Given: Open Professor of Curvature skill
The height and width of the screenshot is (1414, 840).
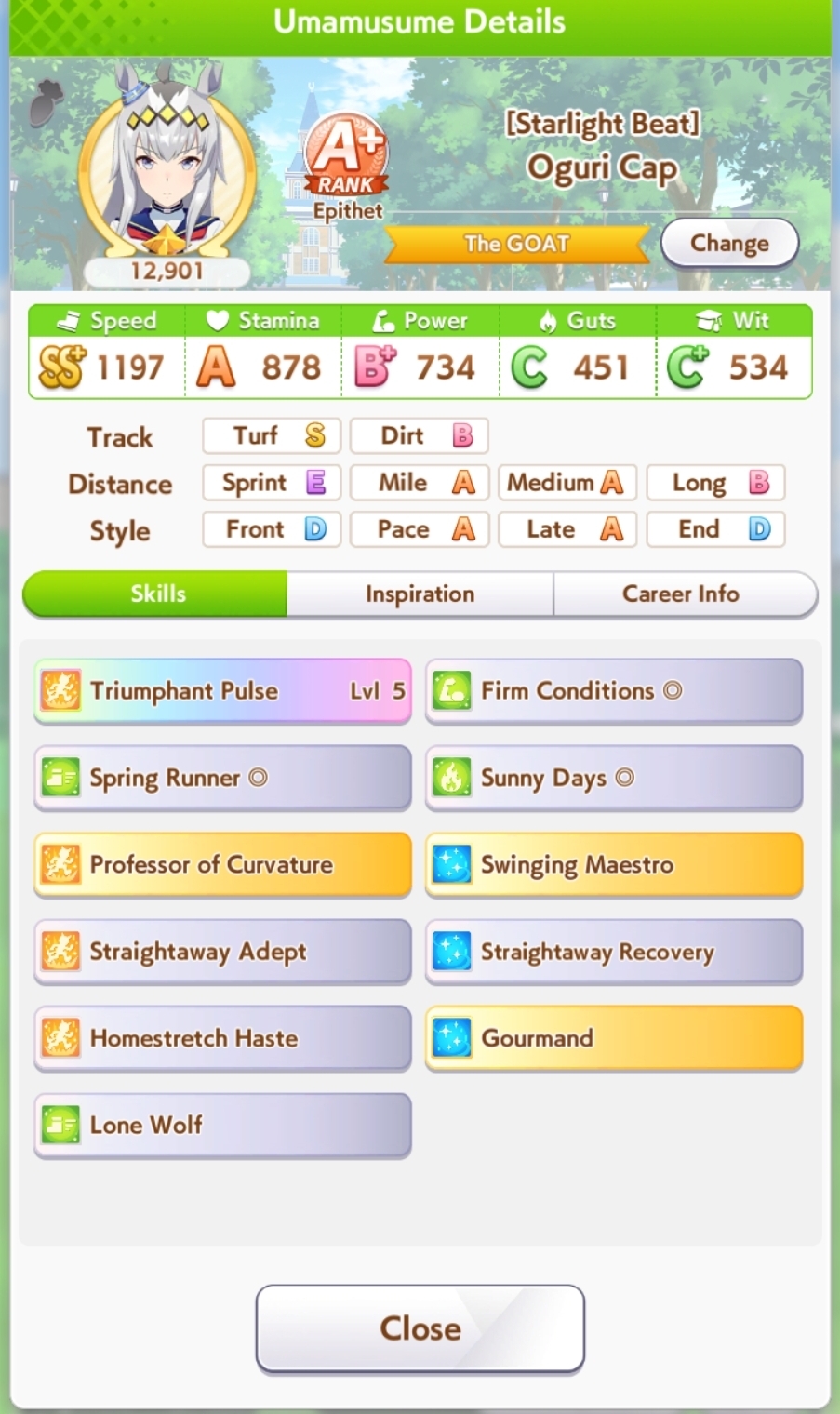Looking at the screenshot, I should pos(222,864).
